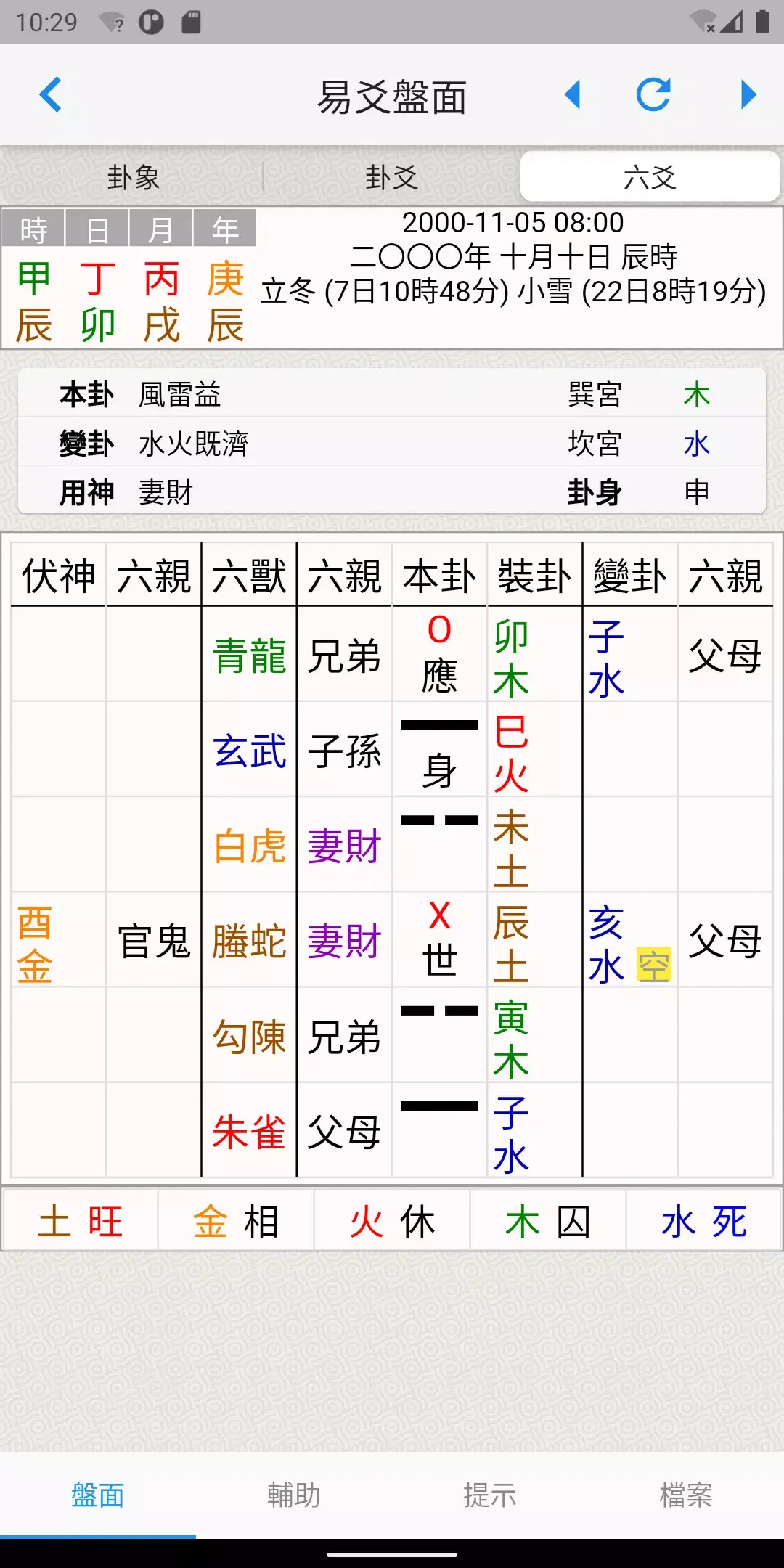784x1568 pixels.
Task: Select the 盤面 chart view in bottom bar
Action: [98, 1495]
